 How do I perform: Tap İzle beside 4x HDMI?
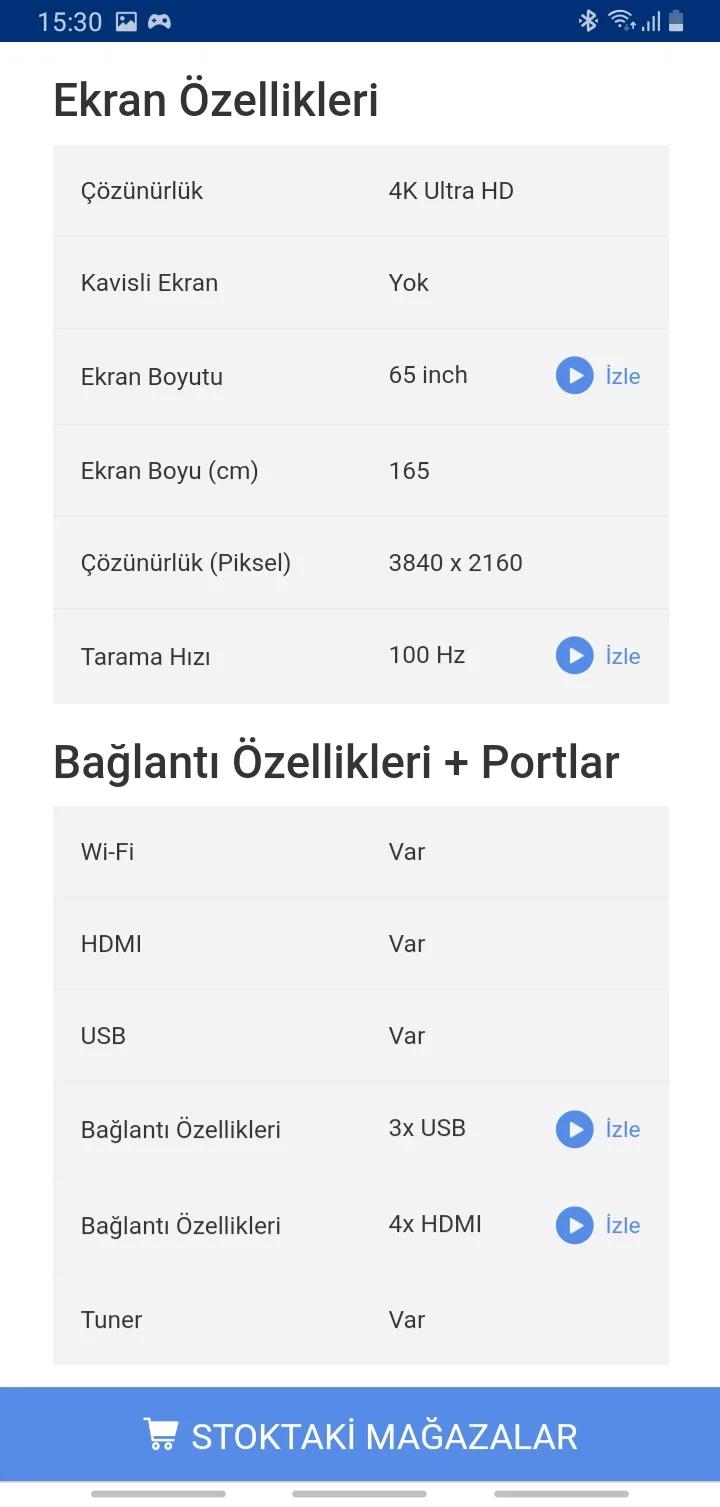[597, 1225]
